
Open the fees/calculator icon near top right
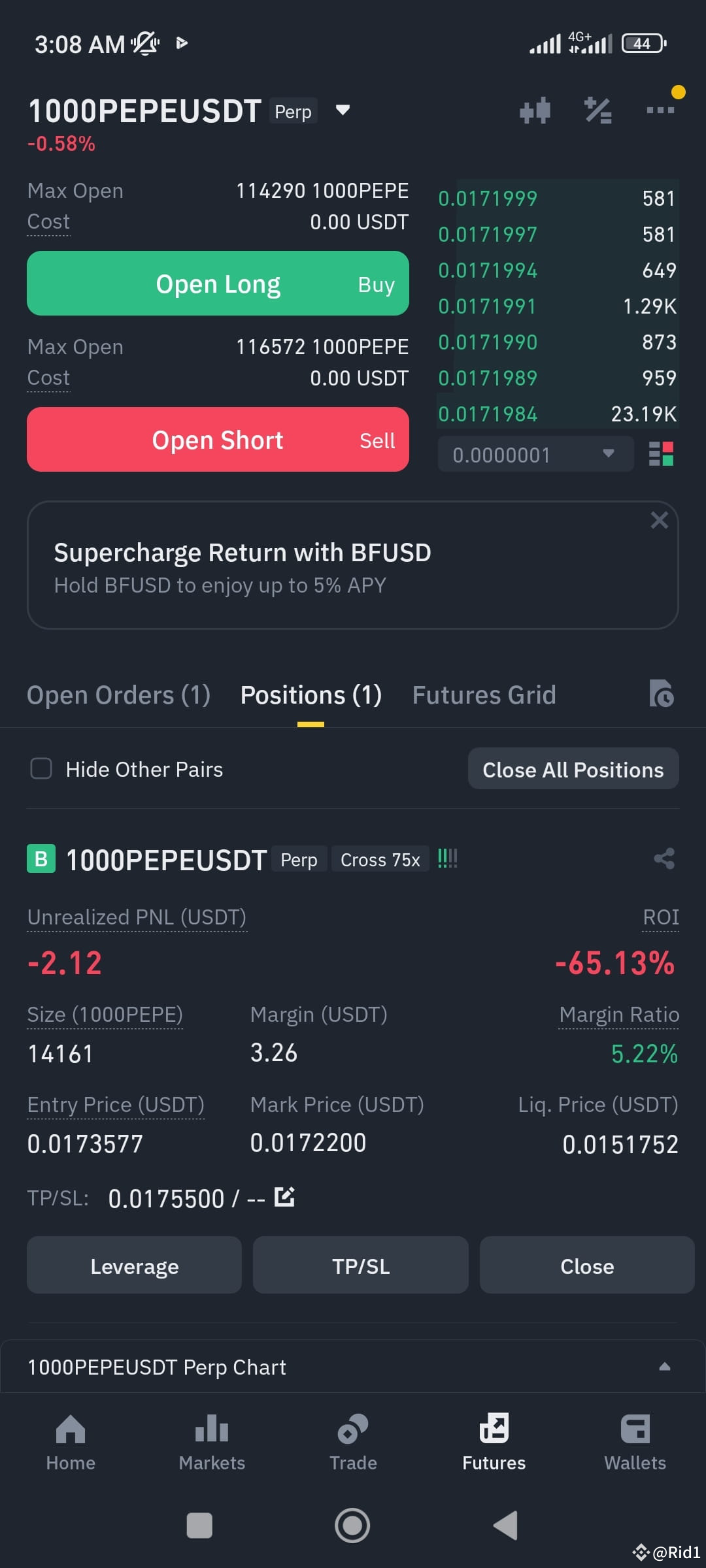point(597,110)
